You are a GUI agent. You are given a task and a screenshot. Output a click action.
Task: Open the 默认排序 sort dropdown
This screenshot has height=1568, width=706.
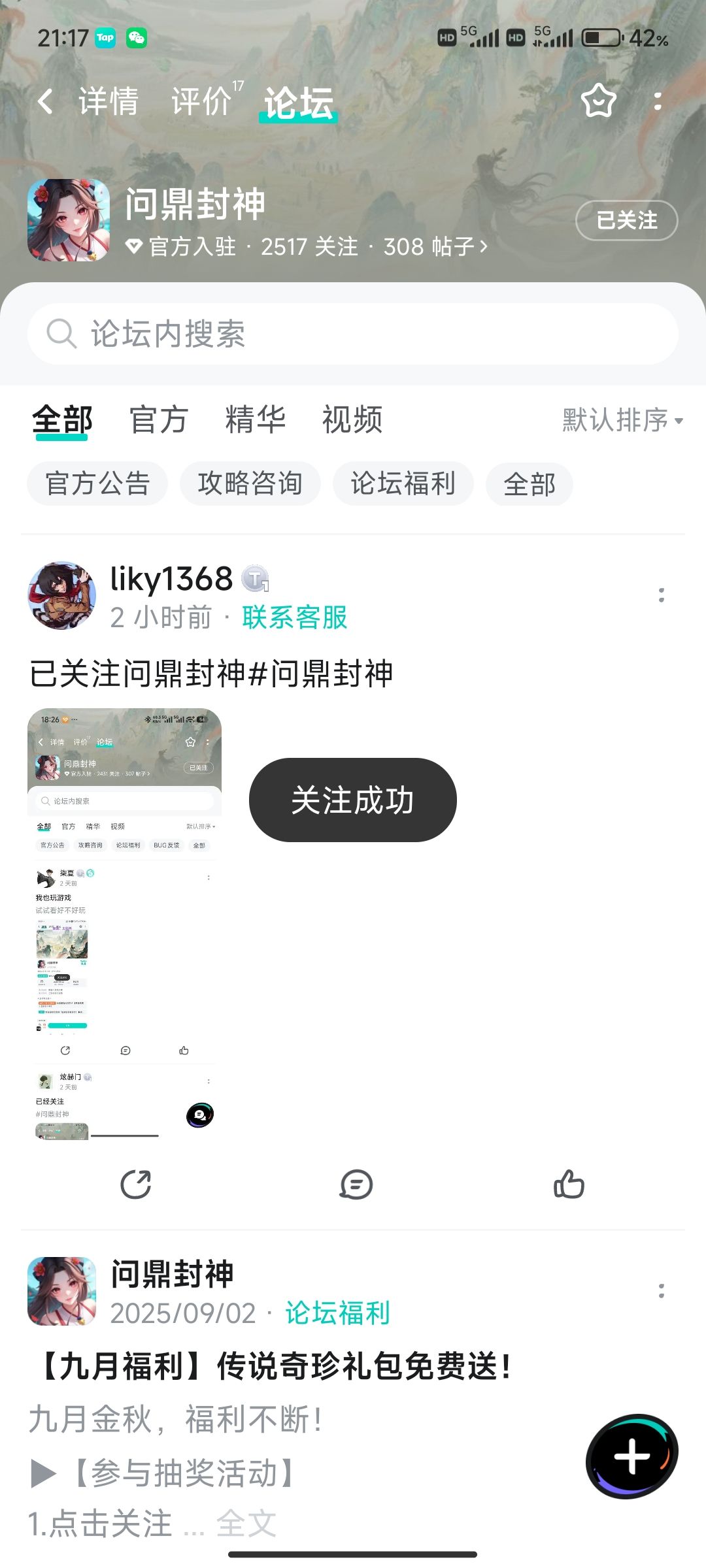coord(622,420)
